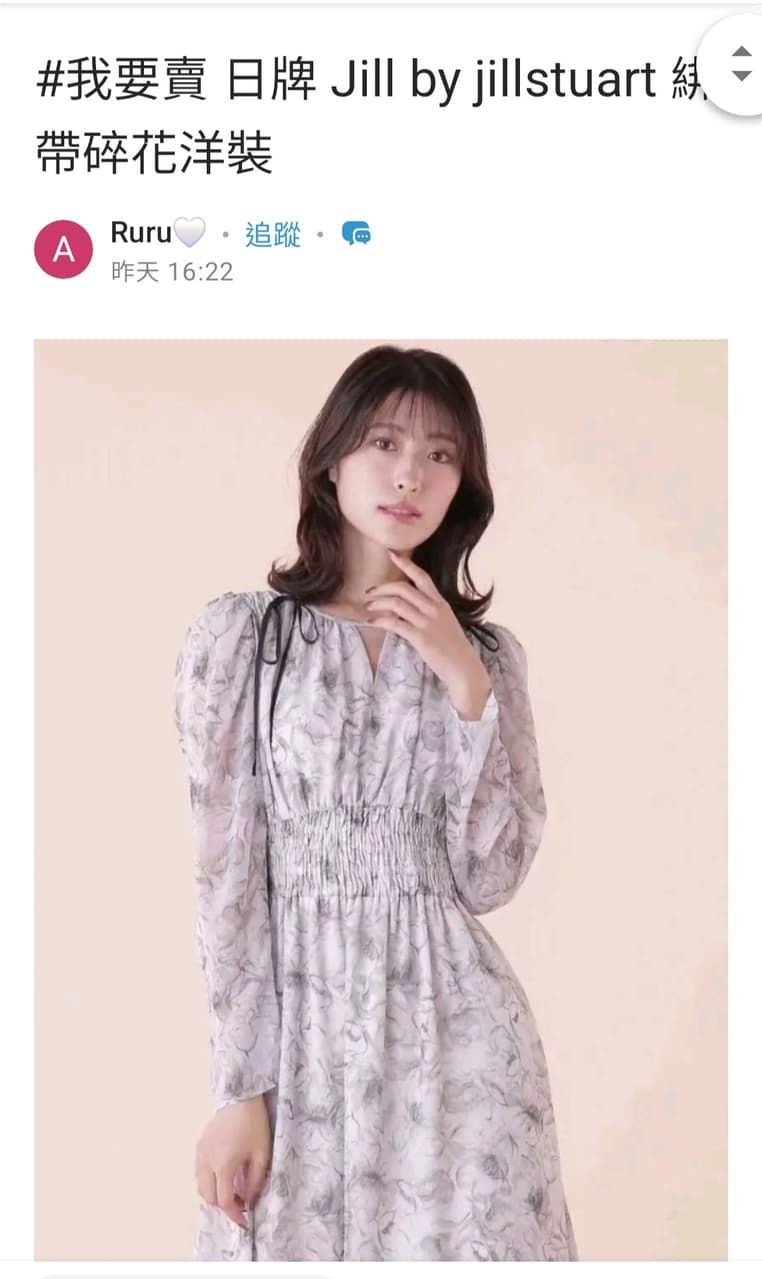Tap the fast-scroll handle with arrows
Screen dimensions: 762x1279
tap(740, 64)
